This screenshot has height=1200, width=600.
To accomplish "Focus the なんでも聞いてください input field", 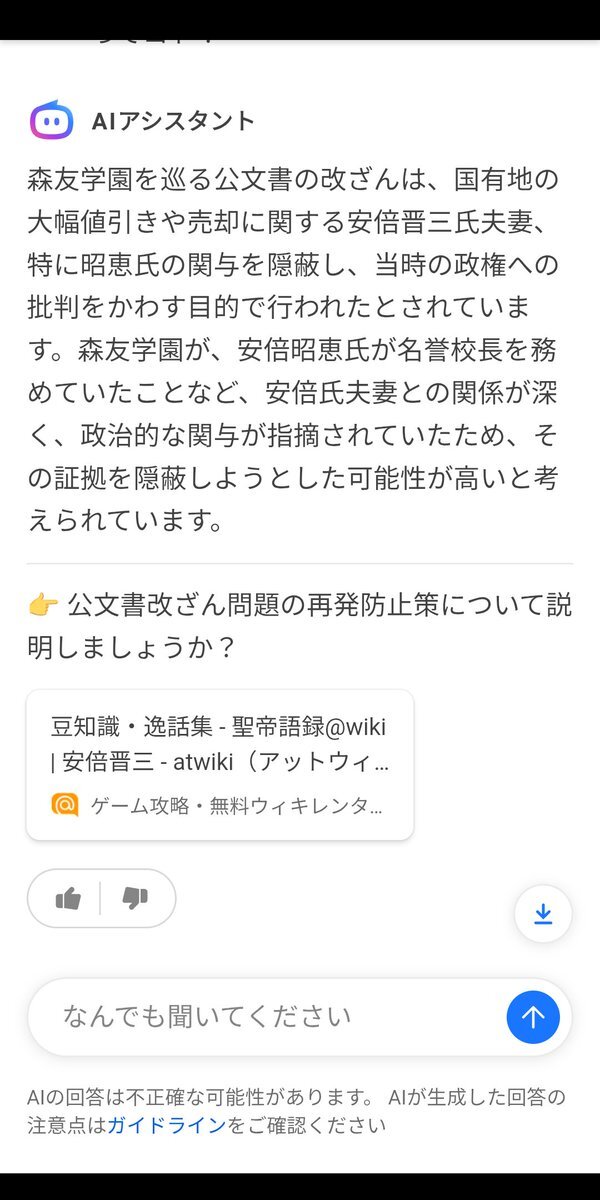I will [x=260, y=1017].
